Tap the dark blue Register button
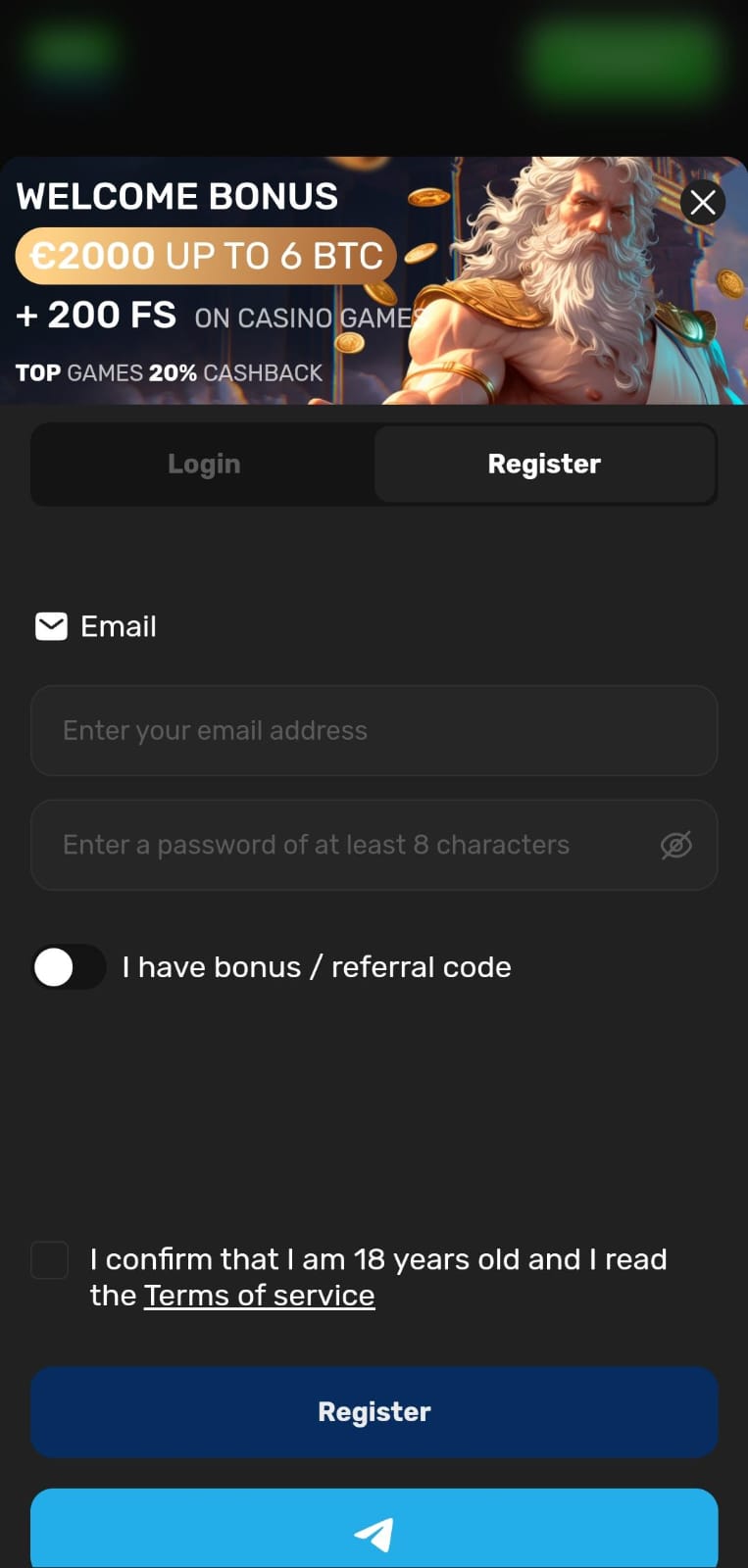 point(374,1412)
